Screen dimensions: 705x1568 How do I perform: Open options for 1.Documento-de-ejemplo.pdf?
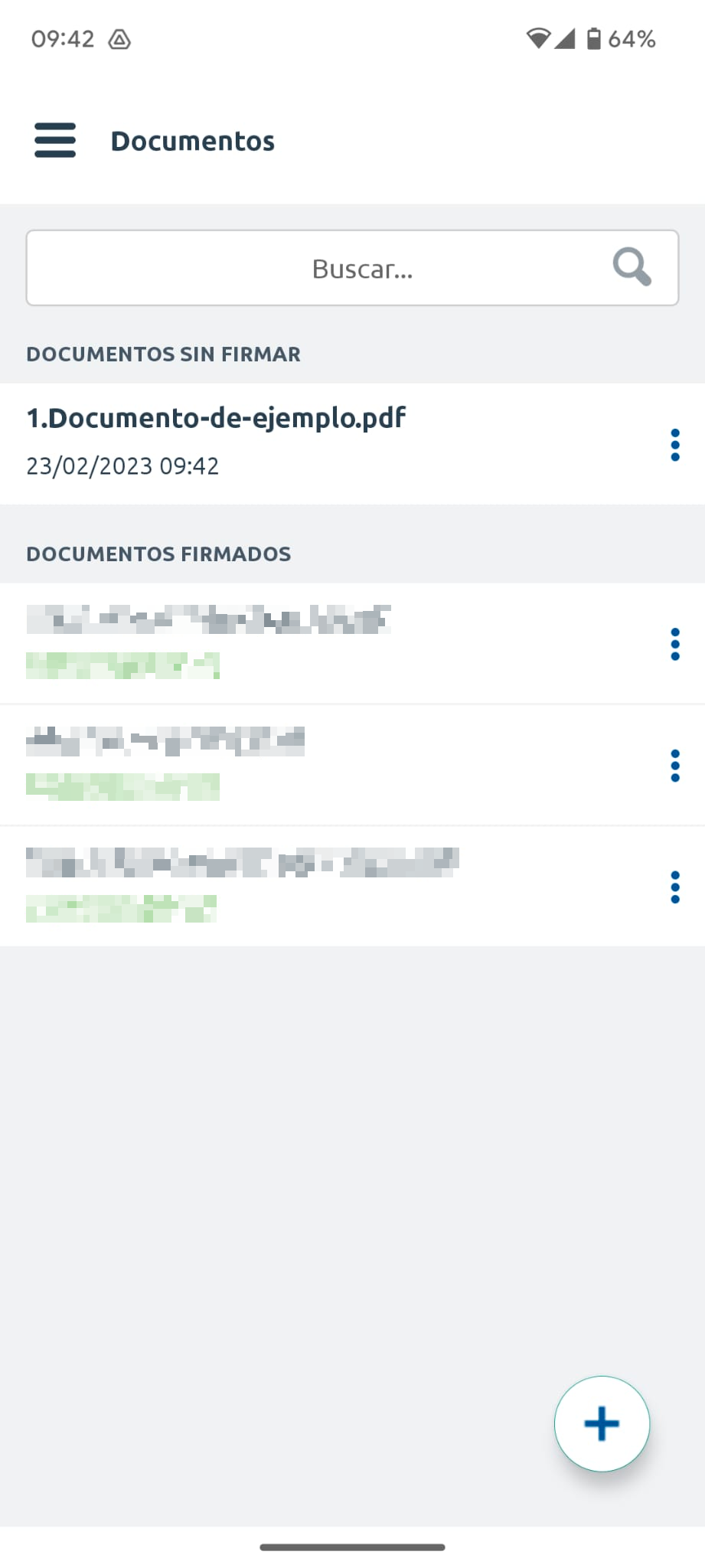[x=674, y=445]
